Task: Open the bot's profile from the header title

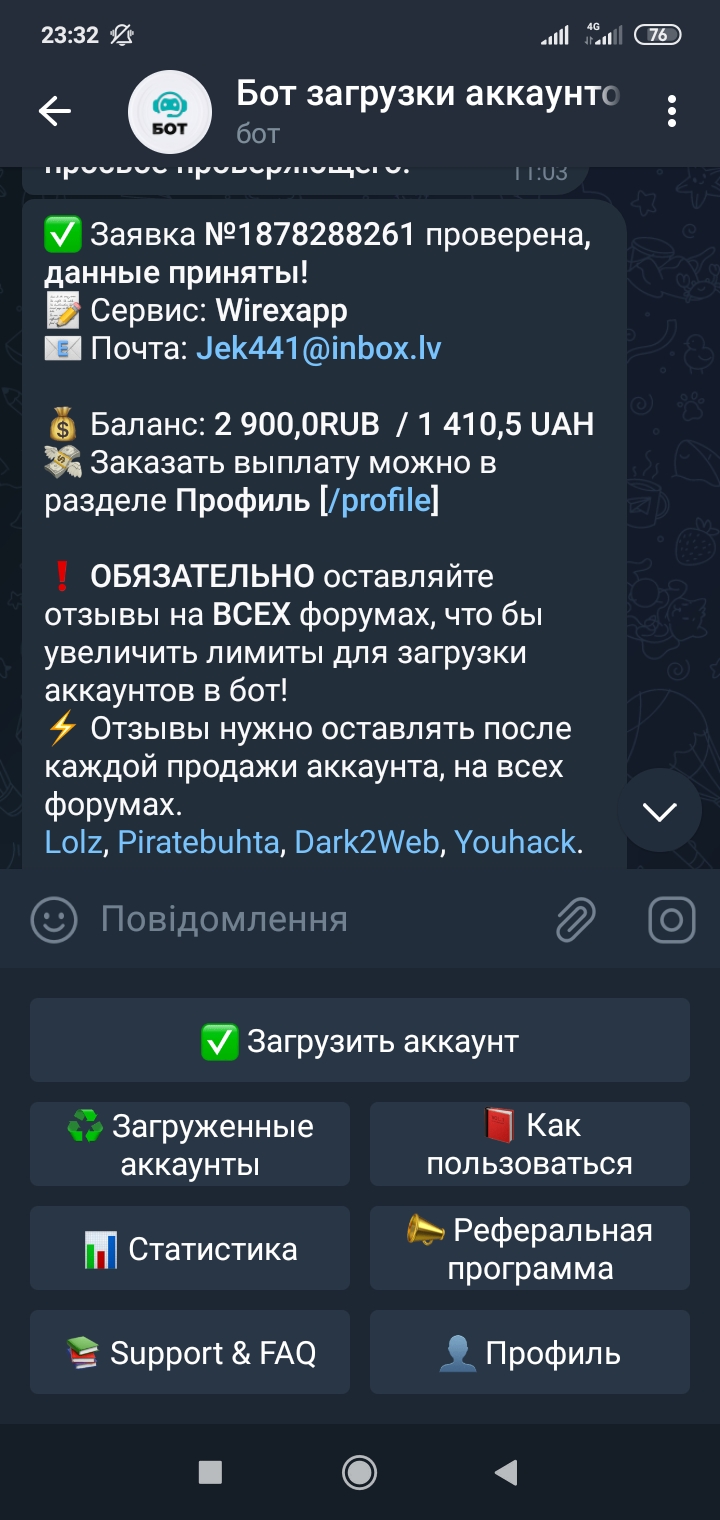Action: point(427,95)
